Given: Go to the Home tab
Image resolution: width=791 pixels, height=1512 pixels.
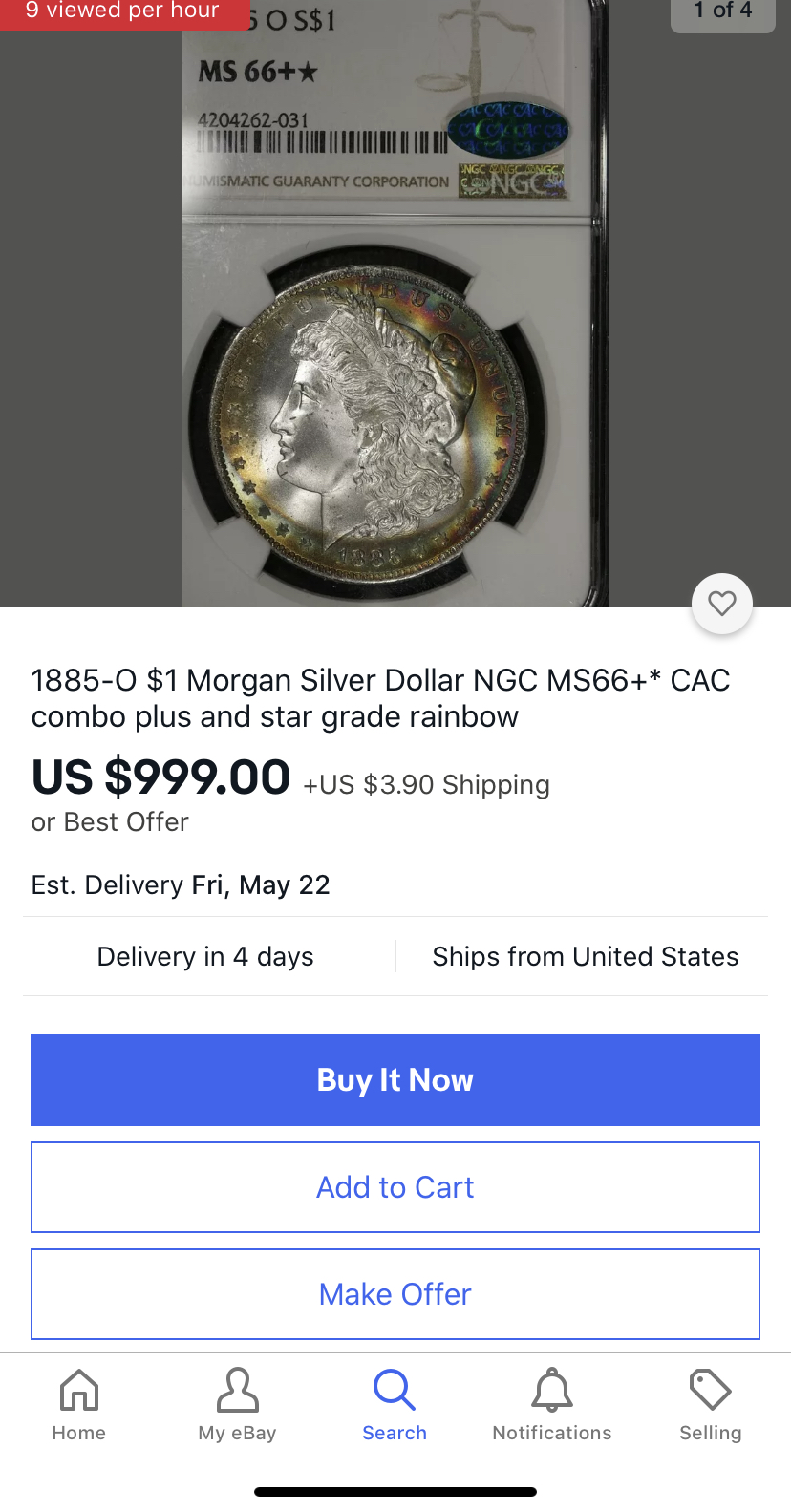Looking at the screenshot, I should point(79,1404).
